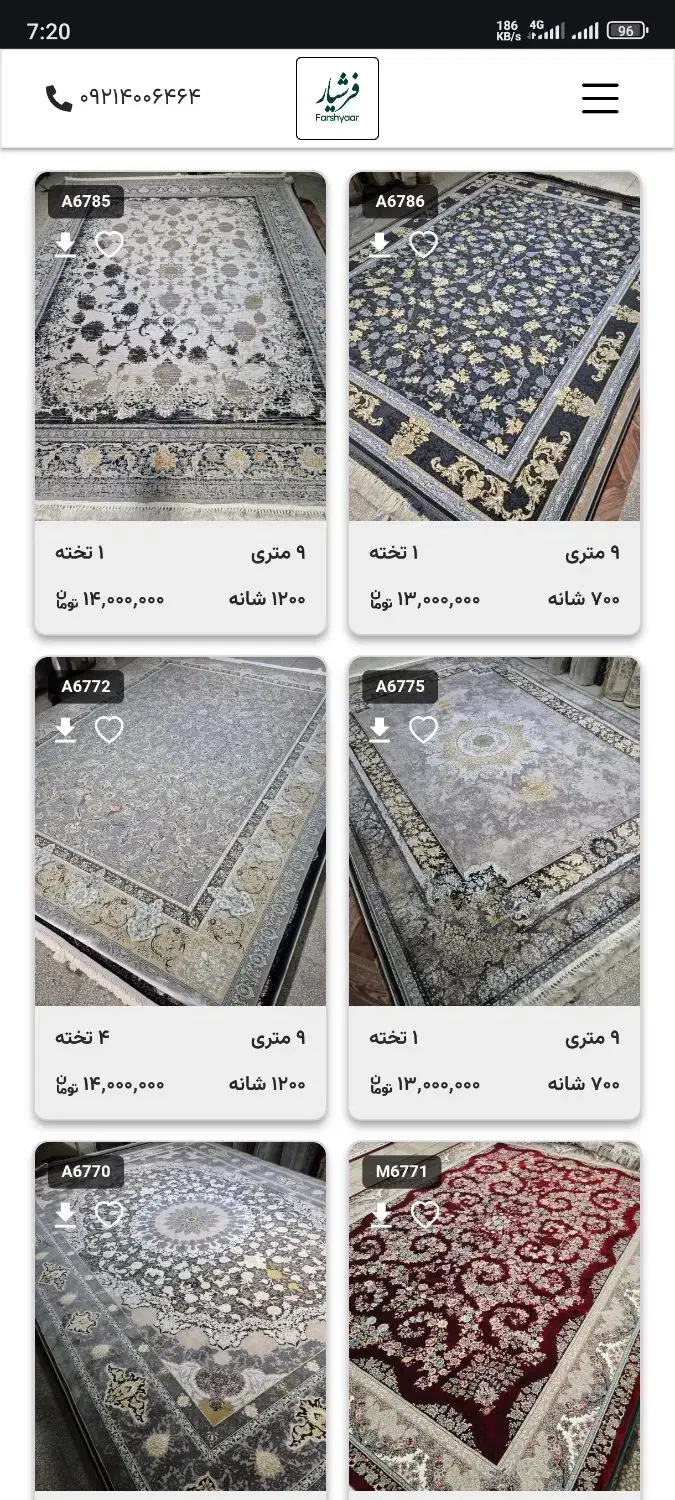
Task: Open carpet A6785 product card
Action: coord(180,400)
